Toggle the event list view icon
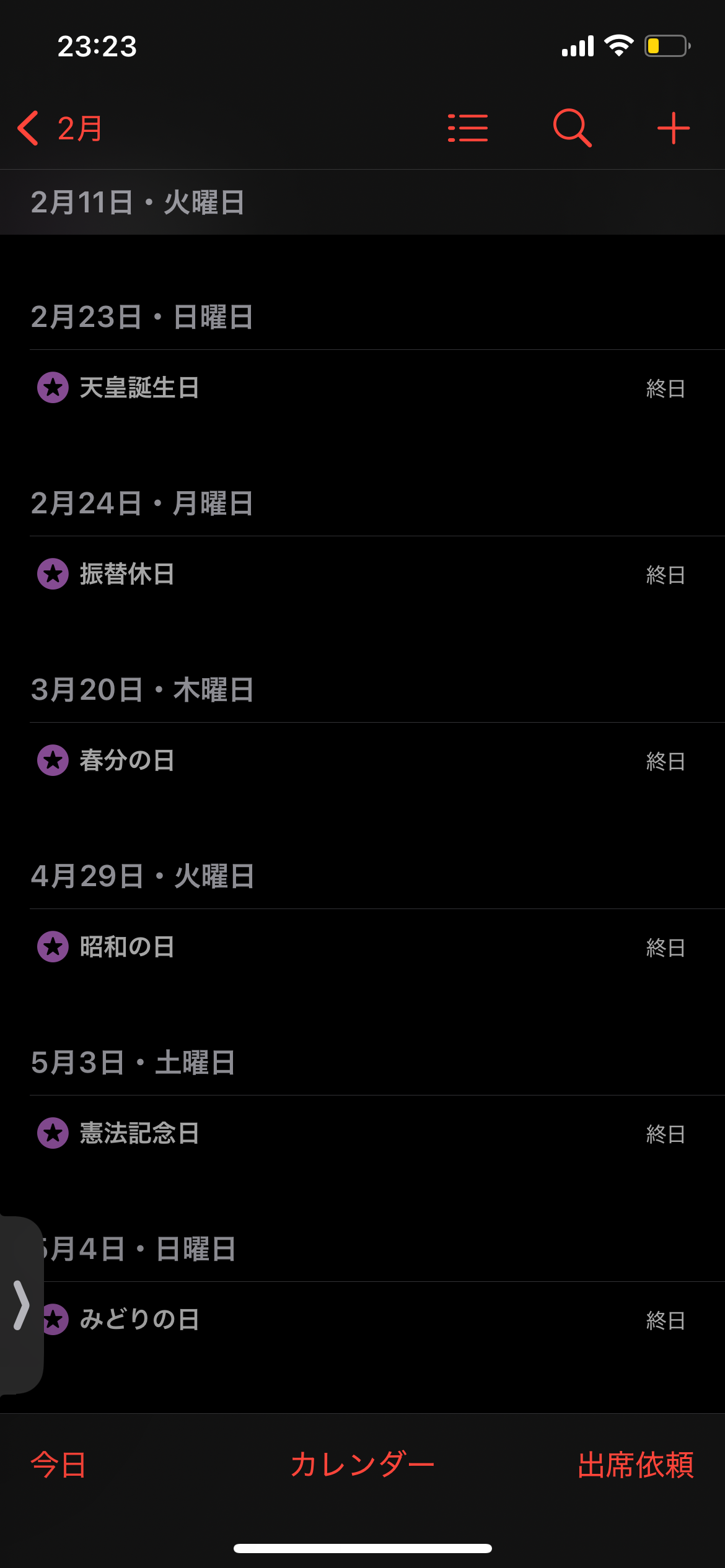725x1568 pixels. (468, 128)
